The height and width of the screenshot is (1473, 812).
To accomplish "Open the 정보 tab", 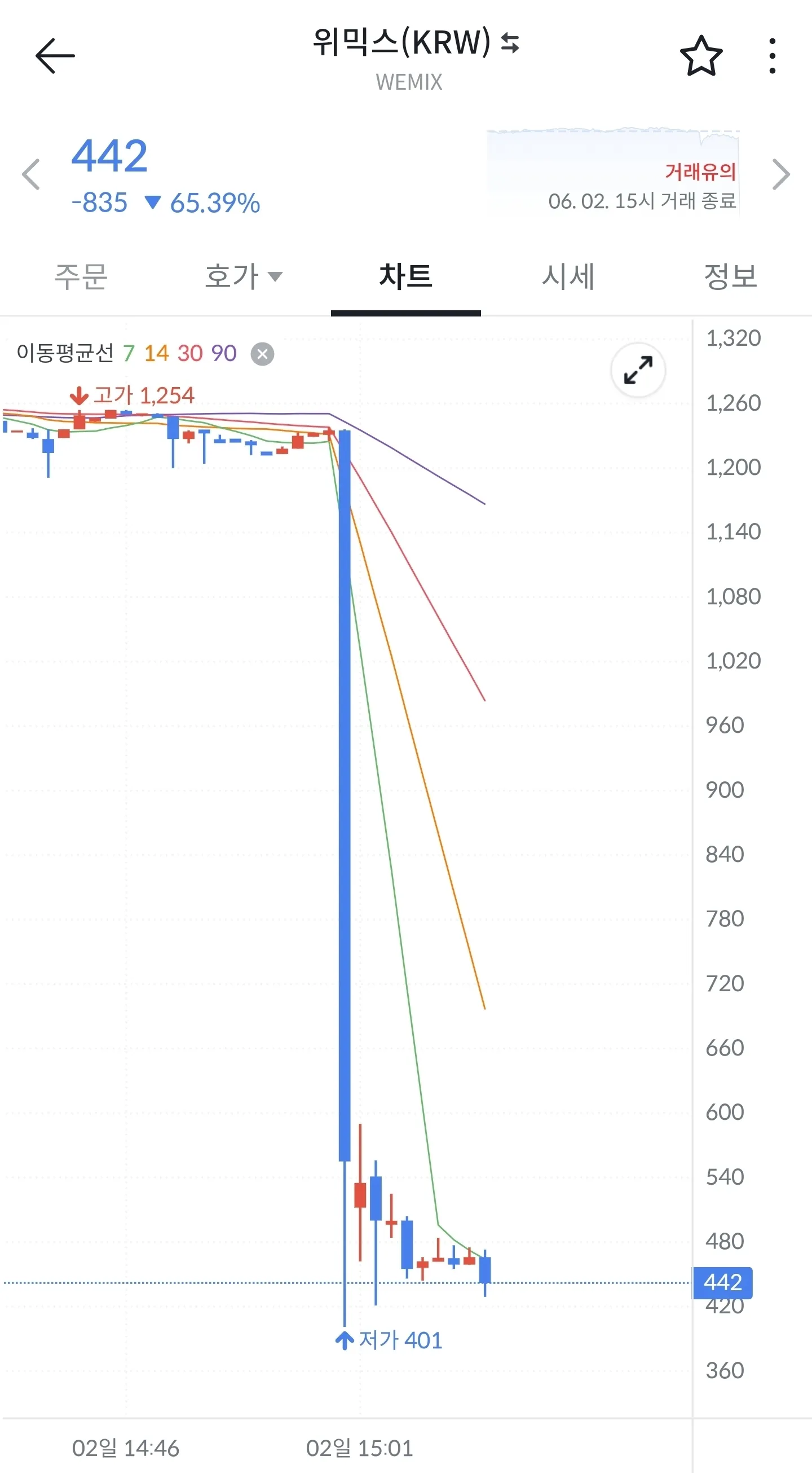I will pyautogui.click(x=730, y=277).
